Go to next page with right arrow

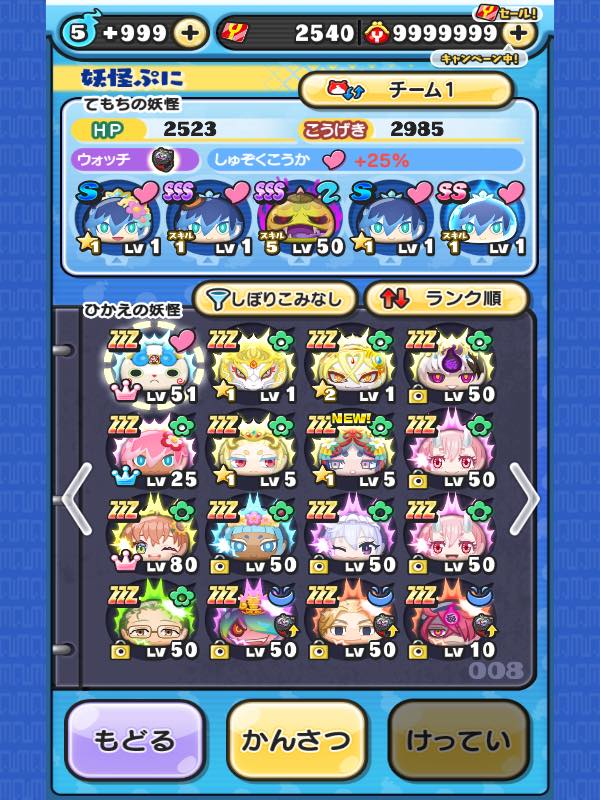click(x=524, y=497)
